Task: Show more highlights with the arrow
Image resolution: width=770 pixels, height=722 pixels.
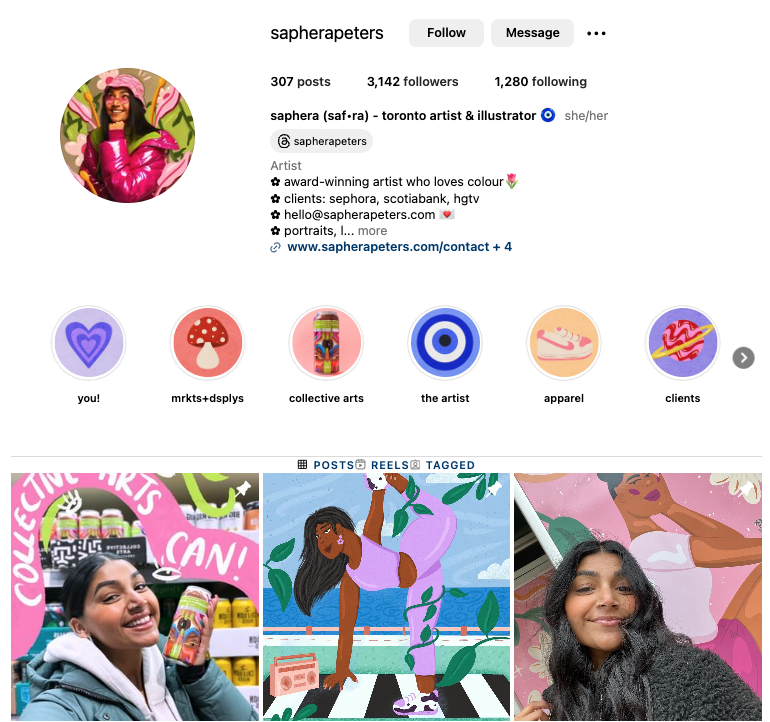Action: tap(743, 358)
